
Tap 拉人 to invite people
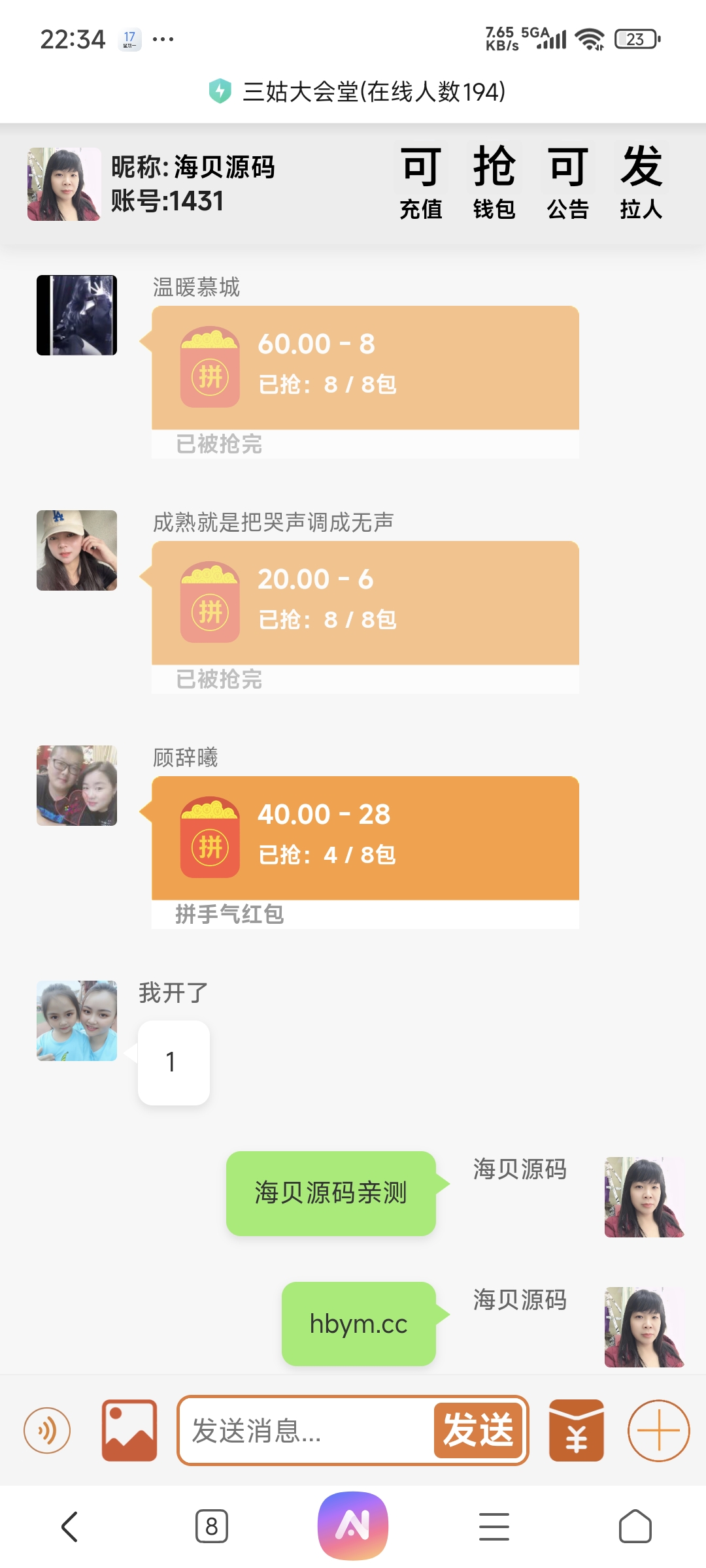pyautogui.click(x=641, y=182)
